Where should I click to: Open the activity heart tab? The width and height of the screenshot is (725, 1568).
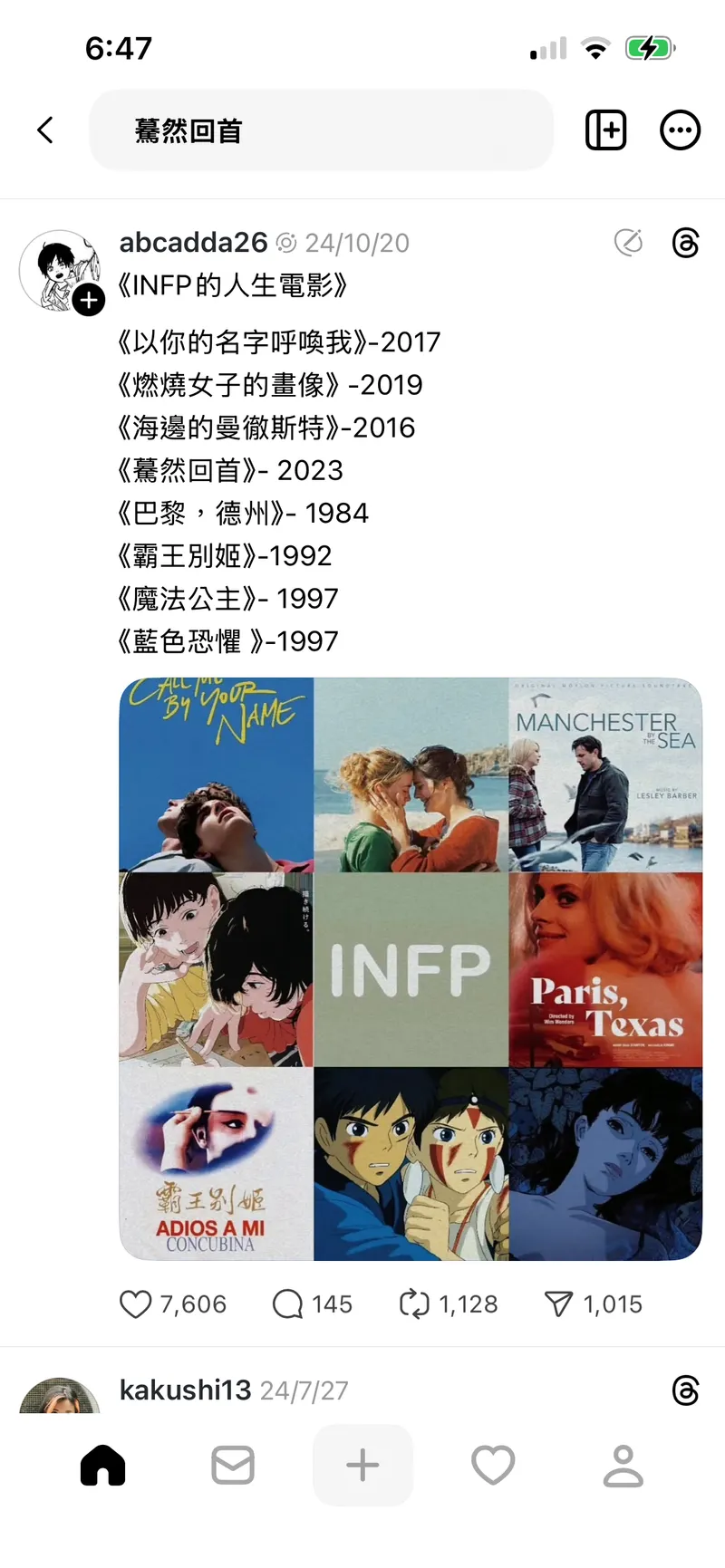(x=493, y=1465)
